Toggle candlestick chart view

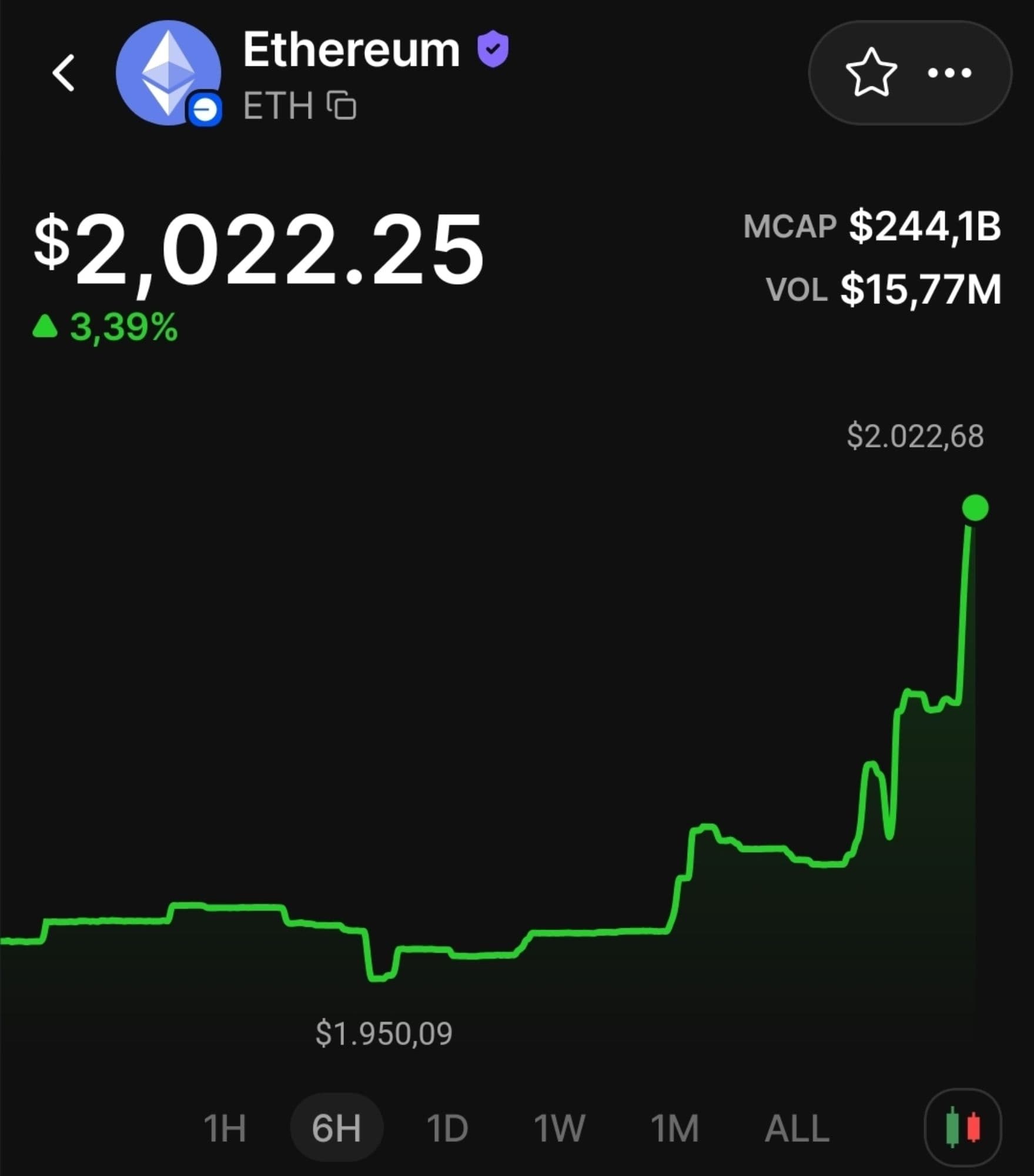pos(962,1127)
